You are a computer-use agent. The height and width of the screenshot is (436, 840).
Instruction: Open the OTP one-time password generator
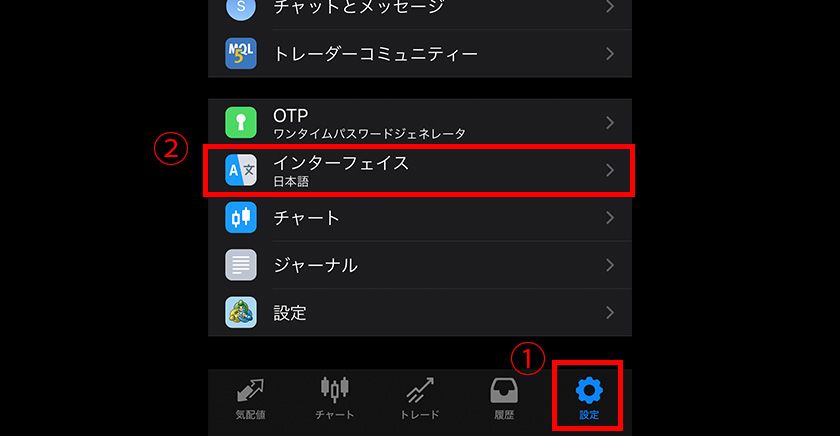click(420, 122)
